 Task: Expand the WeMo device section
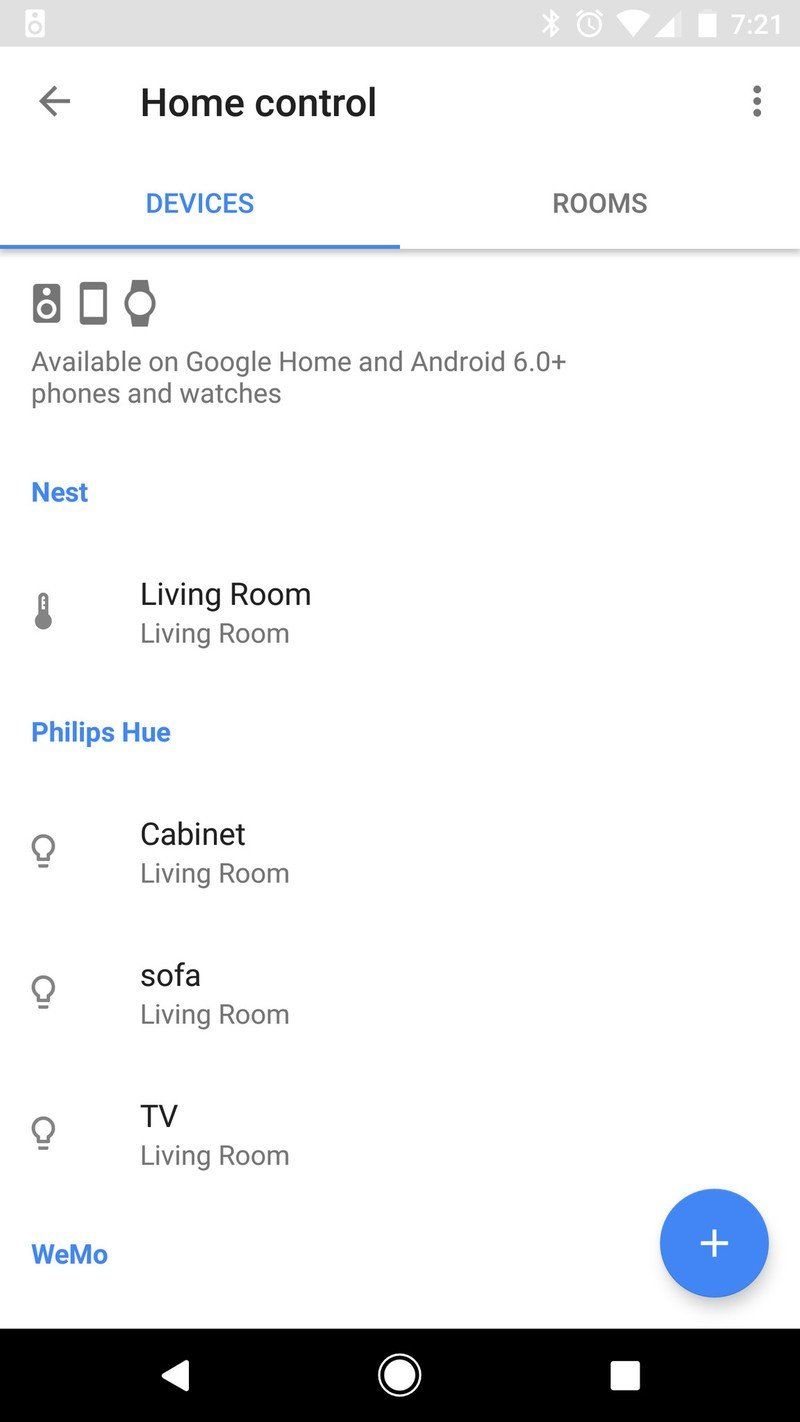point(69,1254)
